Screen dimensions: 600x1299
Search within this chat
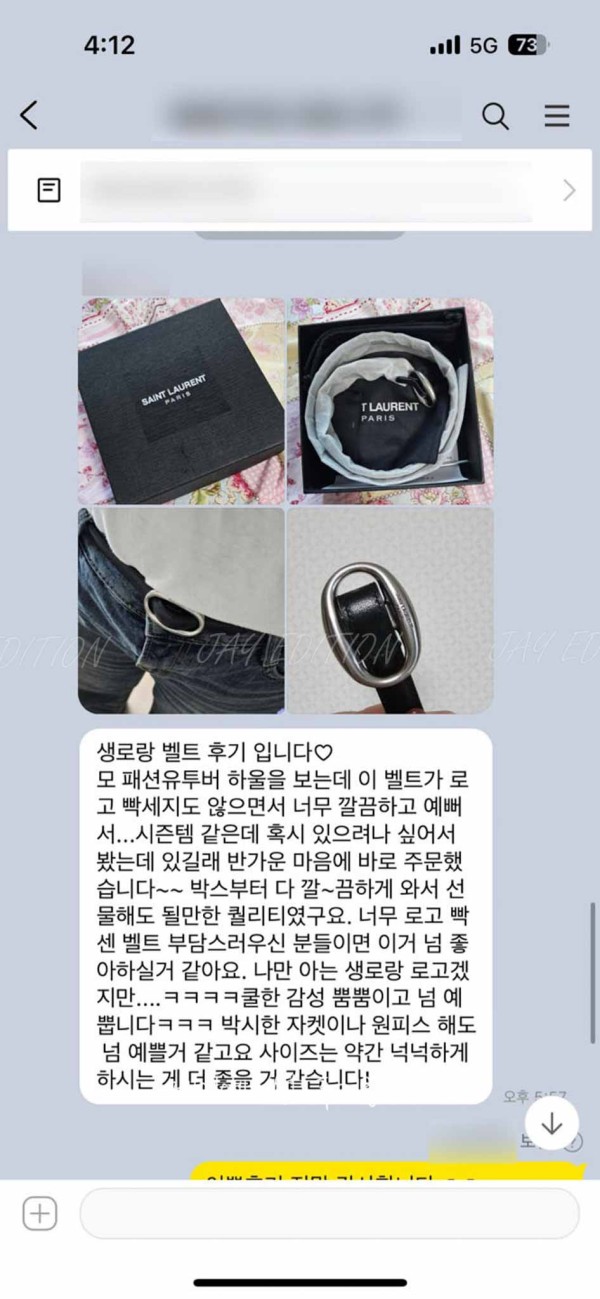(495, 116)
